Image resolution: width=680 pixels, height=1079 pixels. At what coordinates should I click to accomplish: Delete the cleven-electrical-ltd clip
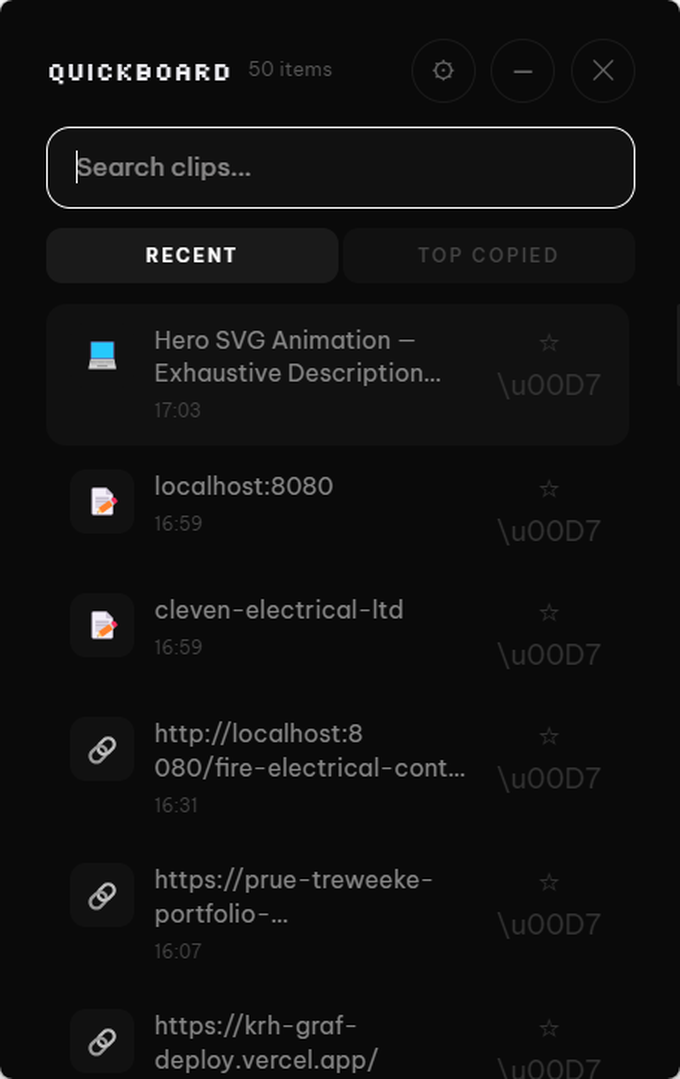coord(549,655)
